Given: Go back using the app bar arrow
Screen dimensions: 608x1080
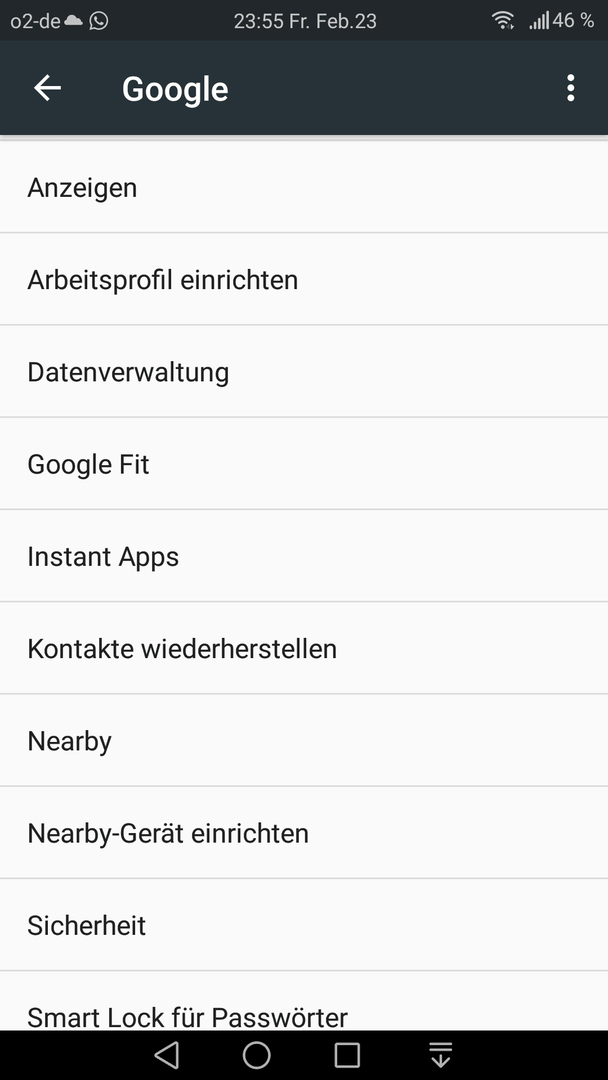Looking at the screenshot, I should [x=48, y=88].
